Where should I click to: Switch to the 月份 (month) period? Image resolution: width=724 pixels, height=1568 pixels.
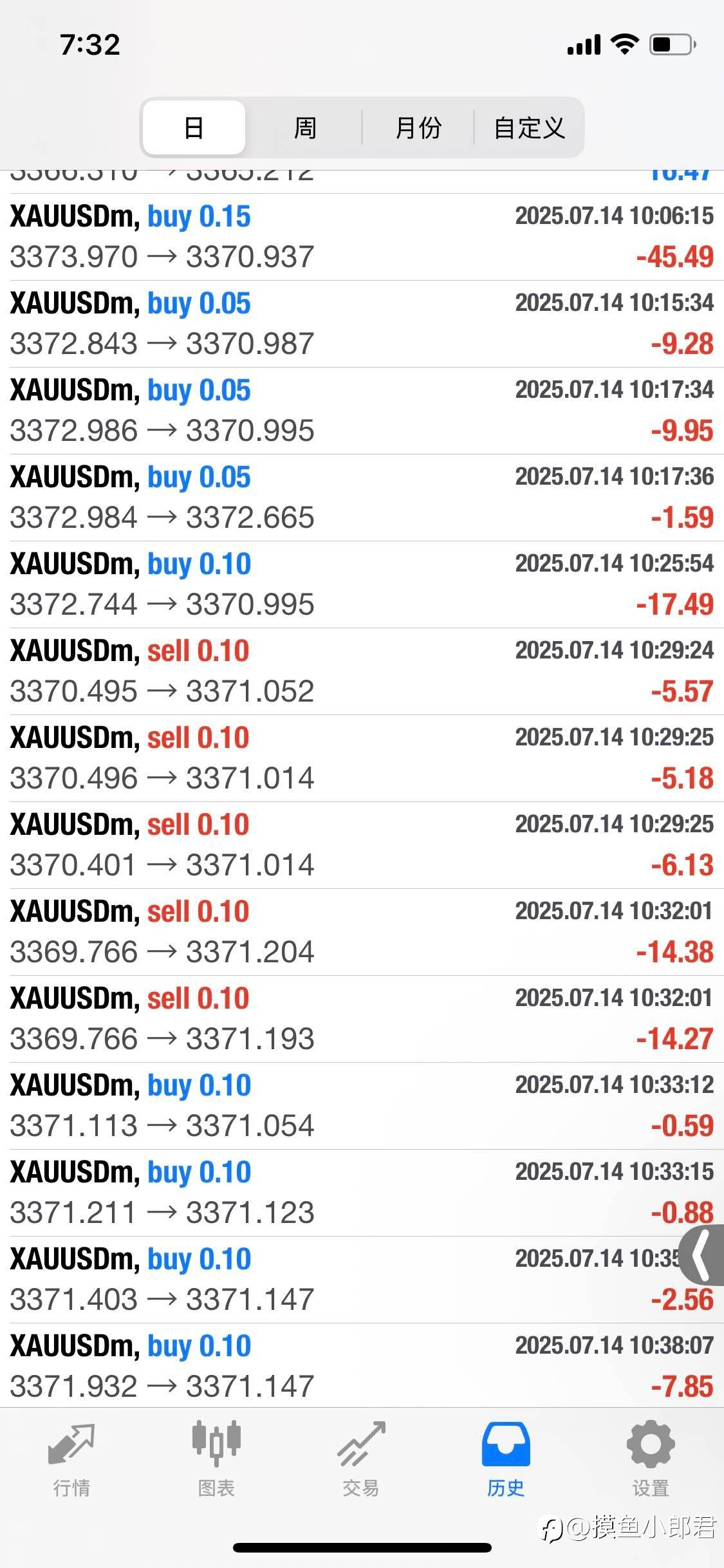pos(418,127)
